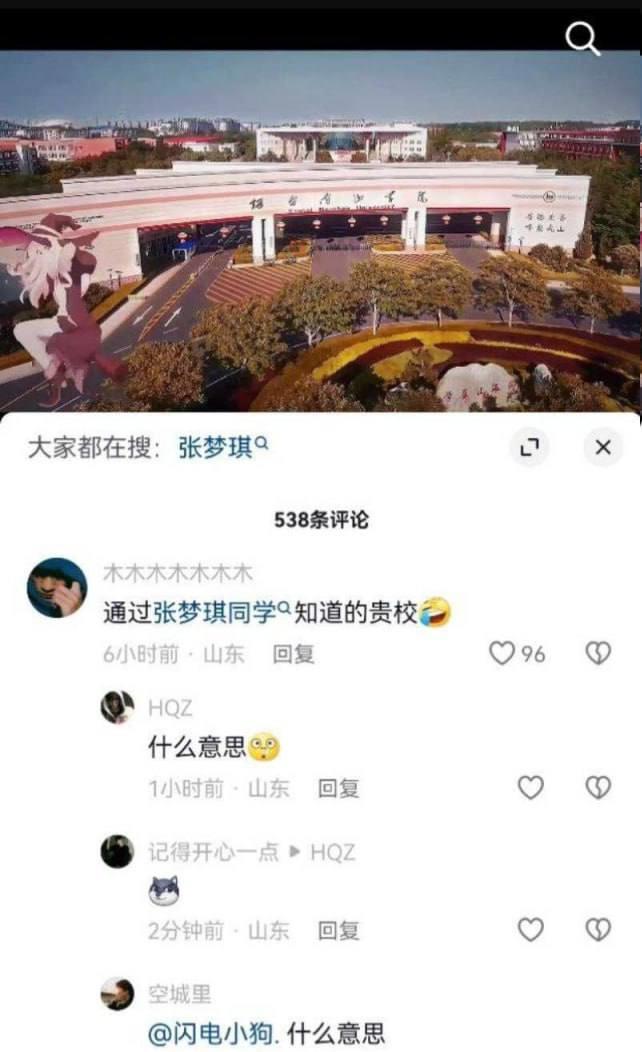642x1052 pixels.
Task: Dislike 木木木木木木木's comment
Action: [597, 653]
